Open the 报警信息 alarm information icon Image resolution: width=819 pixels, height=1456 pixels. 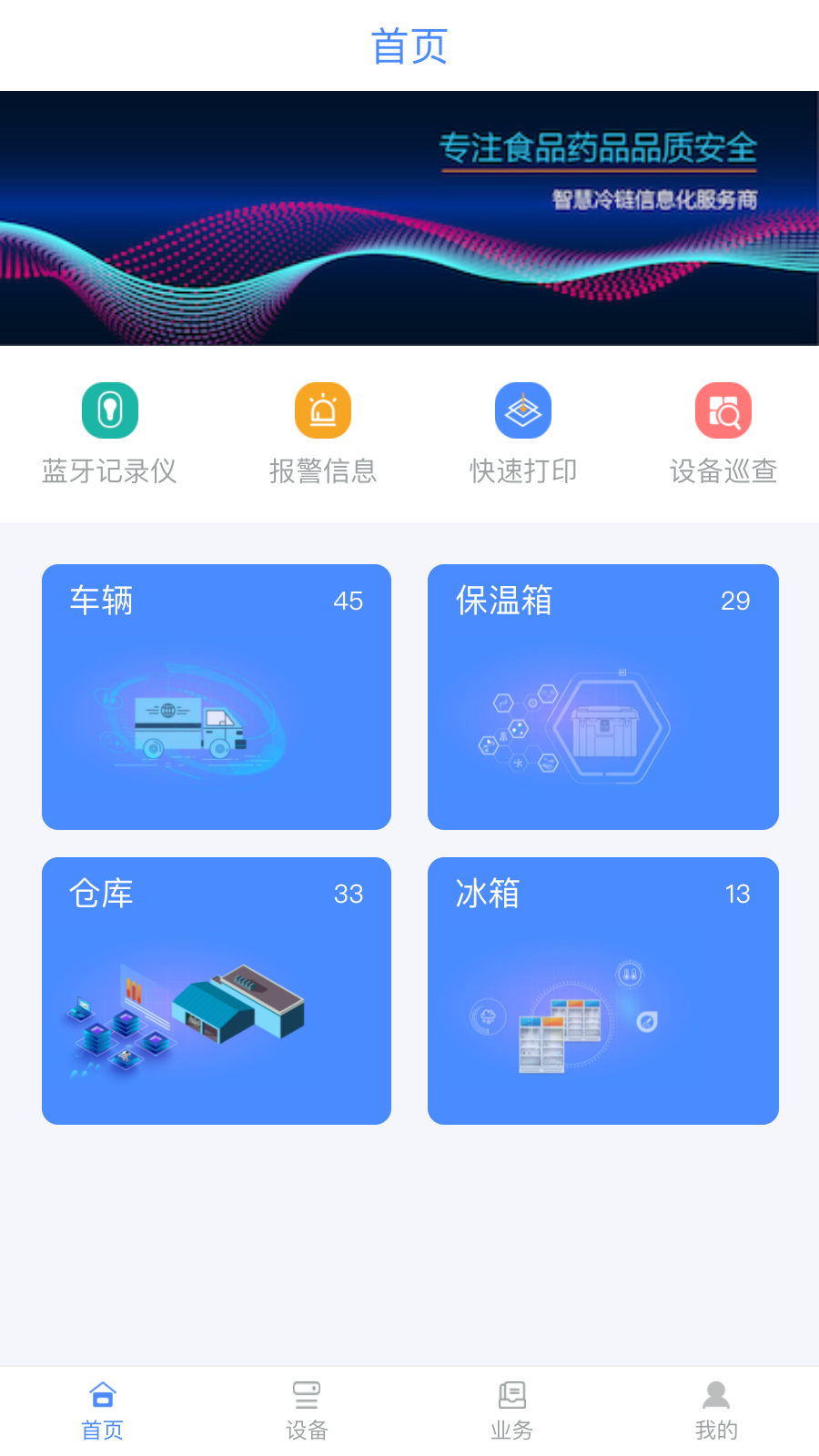[322, 410]
